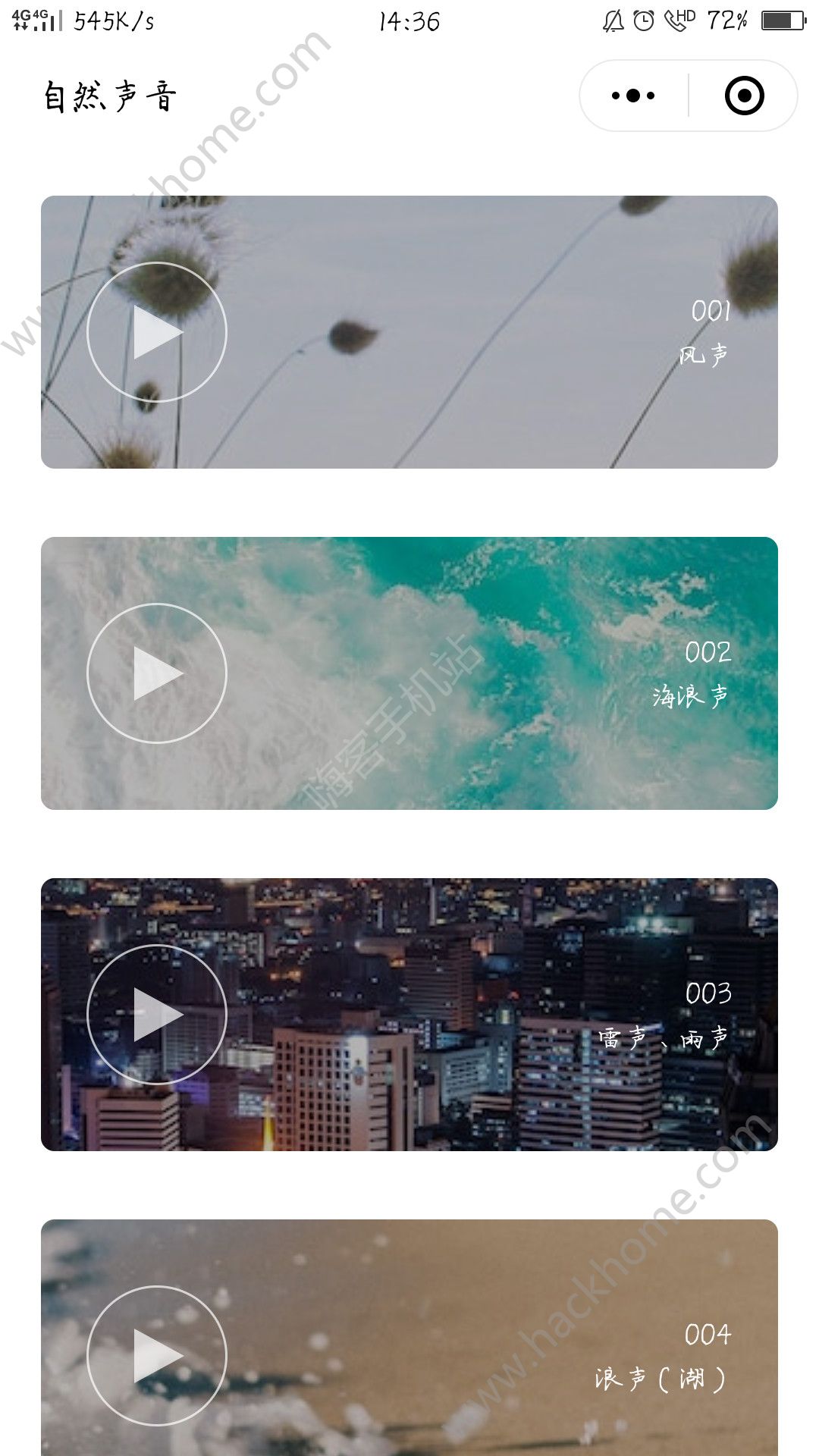The image size is (819, 1456).
Task: Play the 003 雷声、雨声 thunder and rain sound
Action: [157, 1015]
